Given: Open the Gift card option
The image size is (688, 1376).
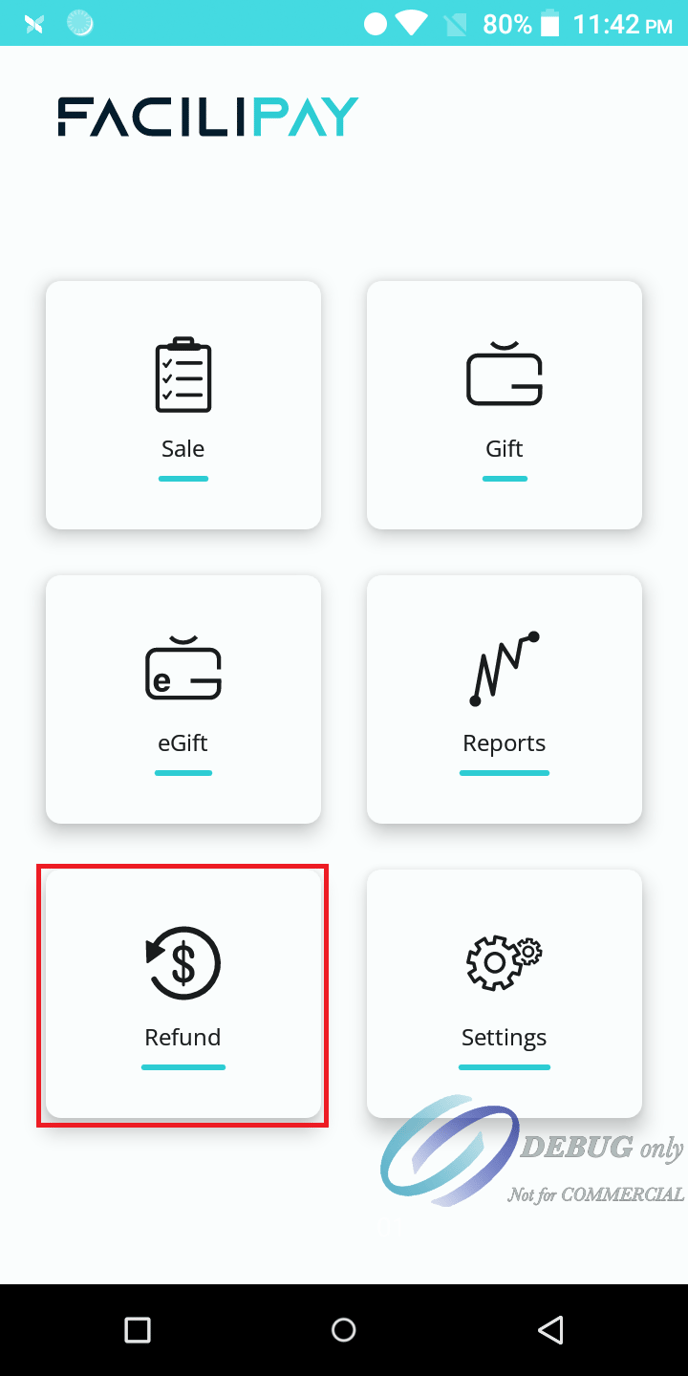Looking at the screenshot, I should click(x=504, y=405).
